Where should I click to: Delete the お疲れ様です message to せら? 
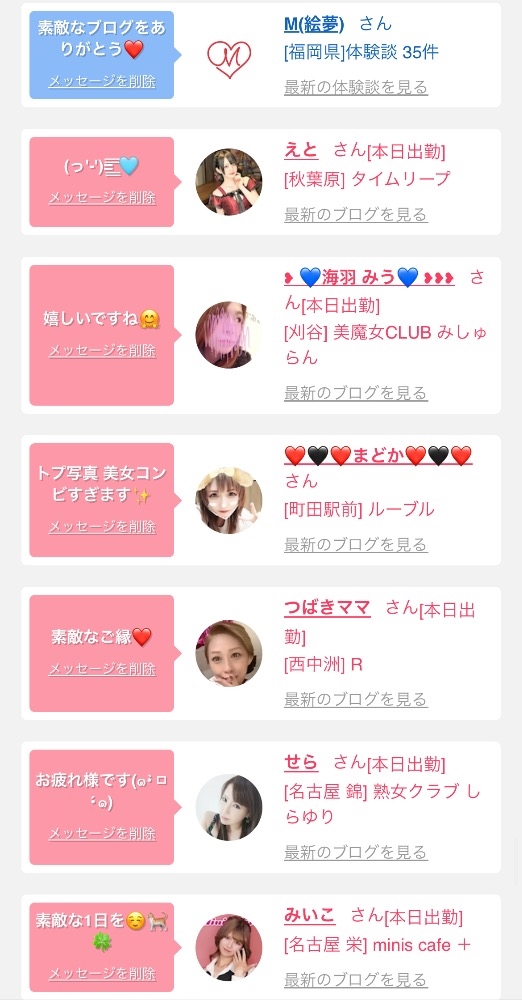pos(102,834)
